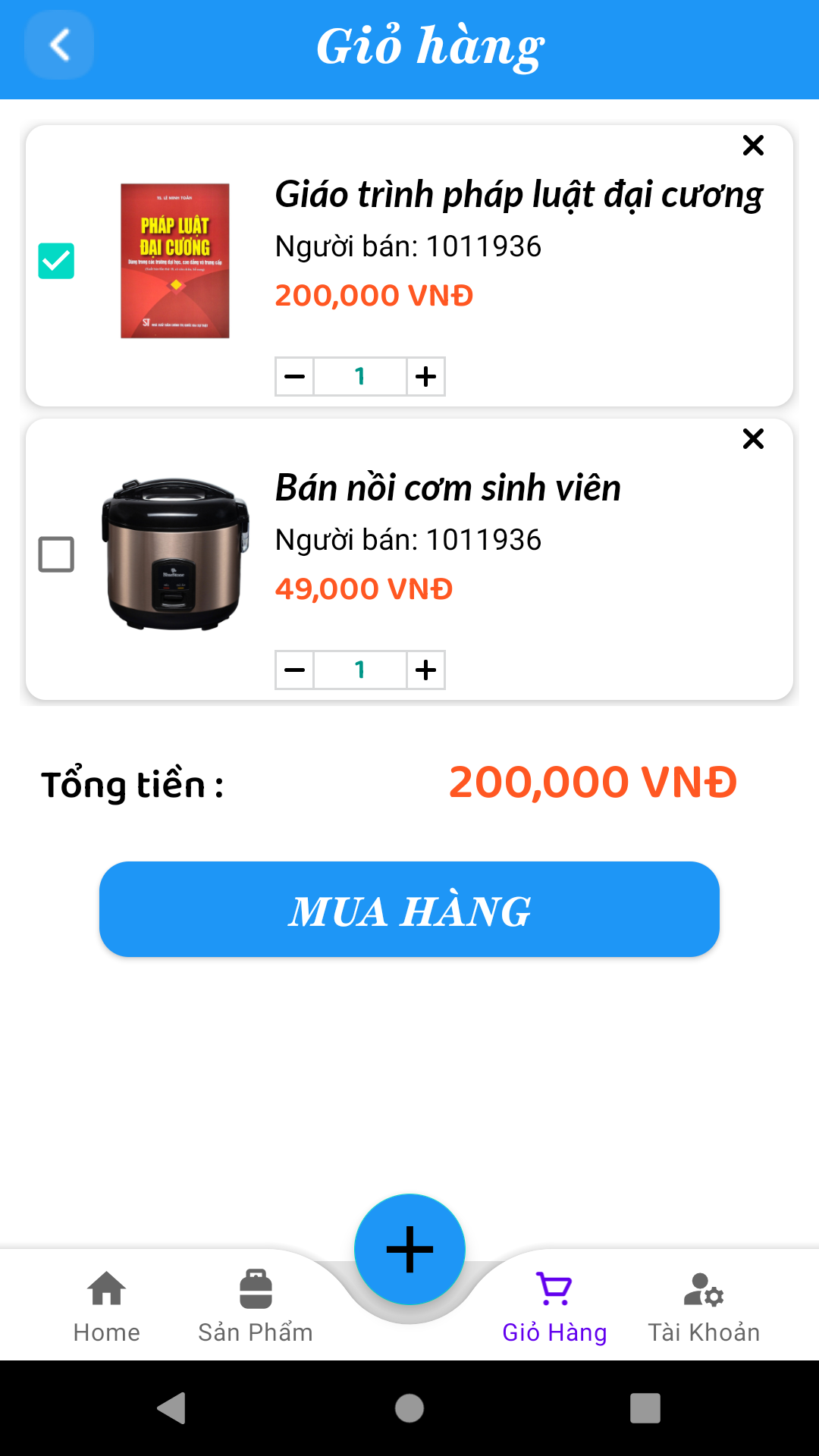Open the Giáo trình pháp luật đại cương product
The image size is (819, 1456).
coord(519,195)
